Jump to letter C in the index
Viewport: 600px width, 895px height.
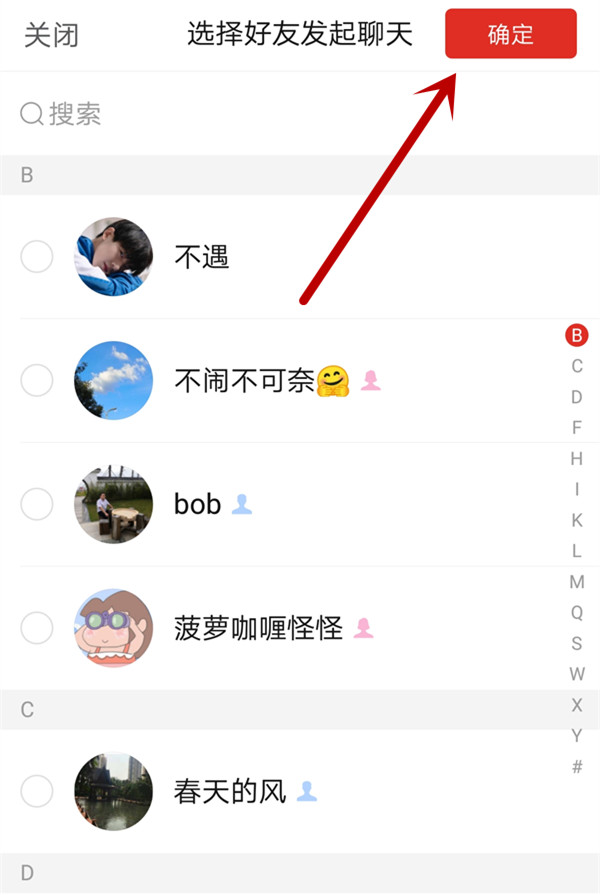[577, 366]
